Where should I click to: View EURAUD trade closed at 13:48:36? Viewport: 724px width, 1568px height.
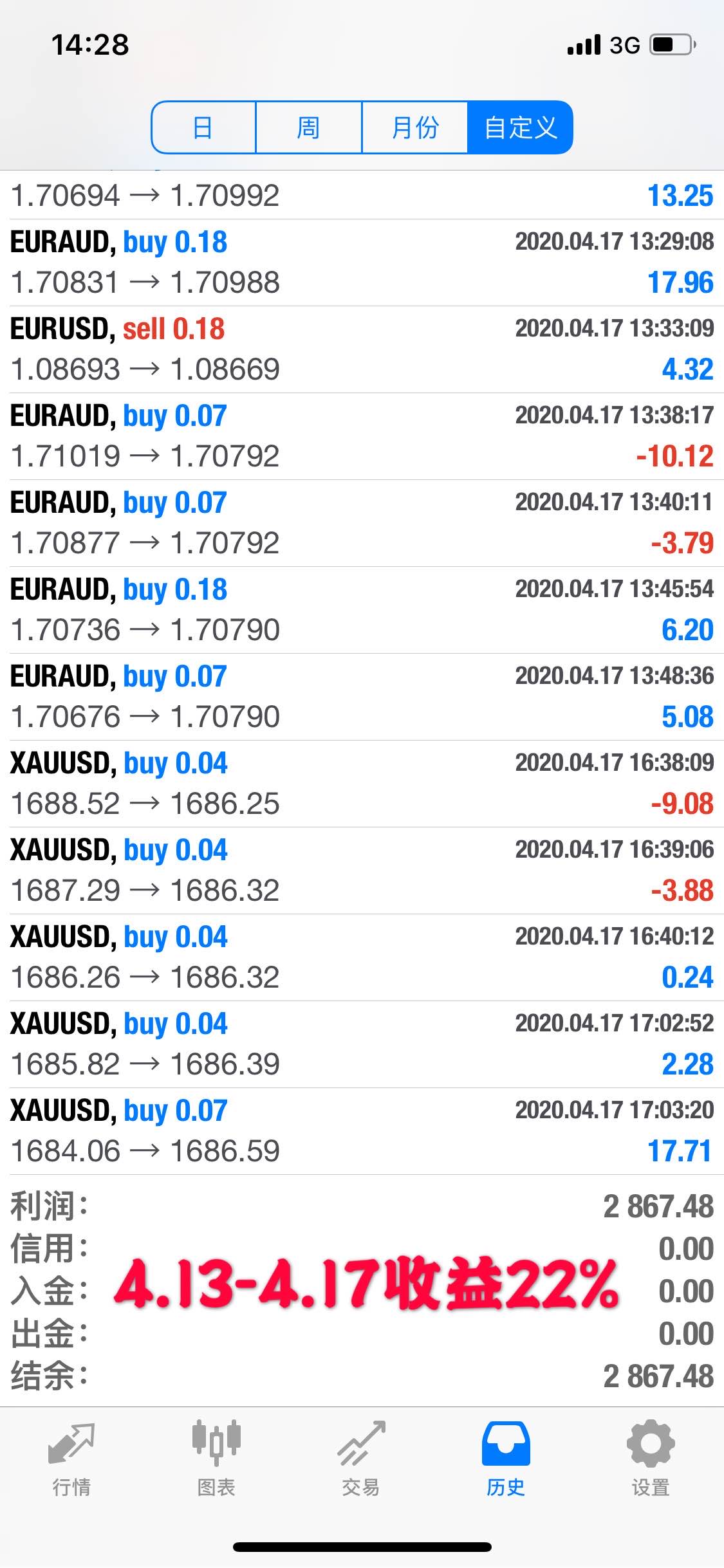(x=362, y=697)
